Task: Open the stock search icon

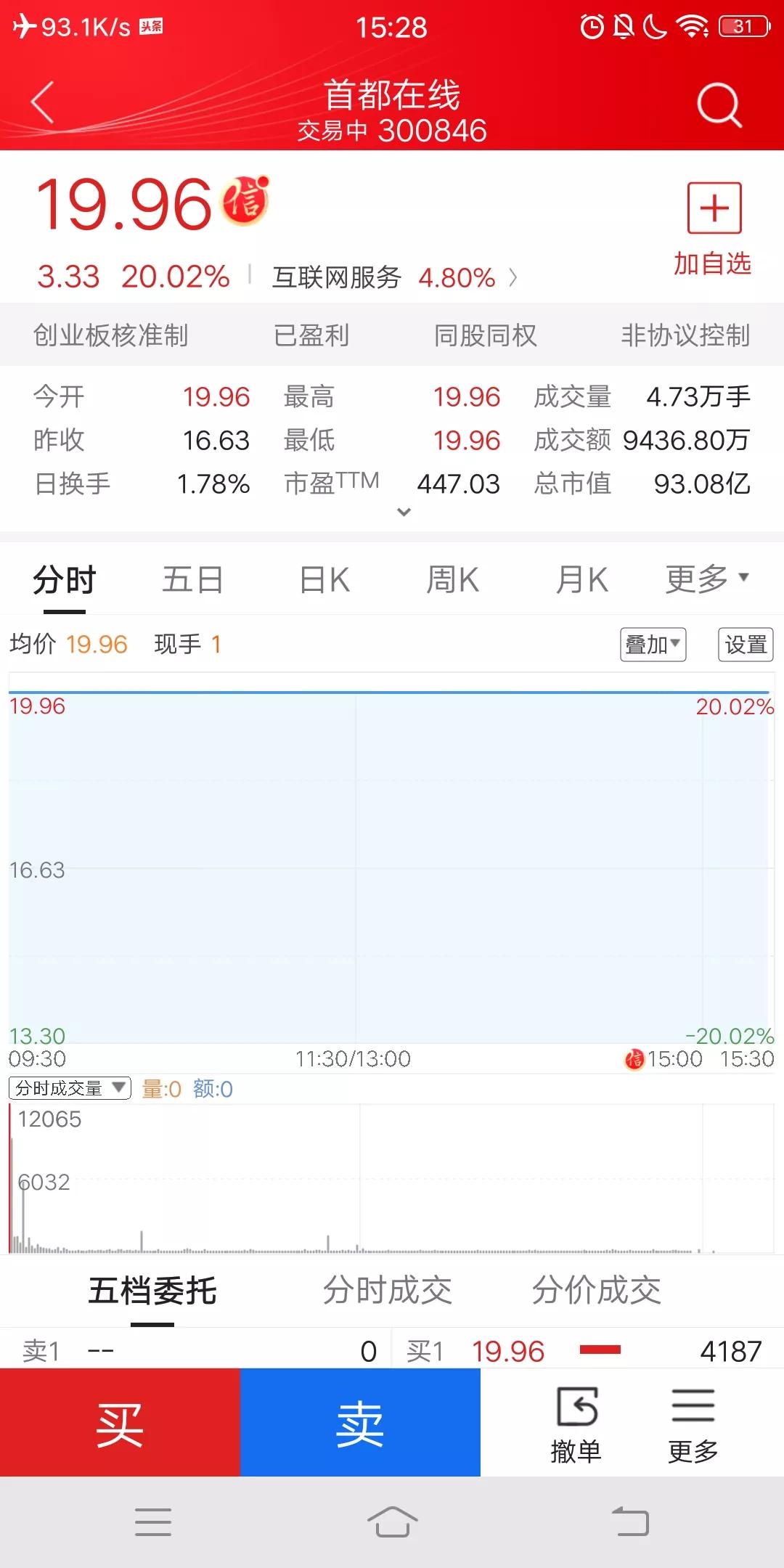Action: 719,105
